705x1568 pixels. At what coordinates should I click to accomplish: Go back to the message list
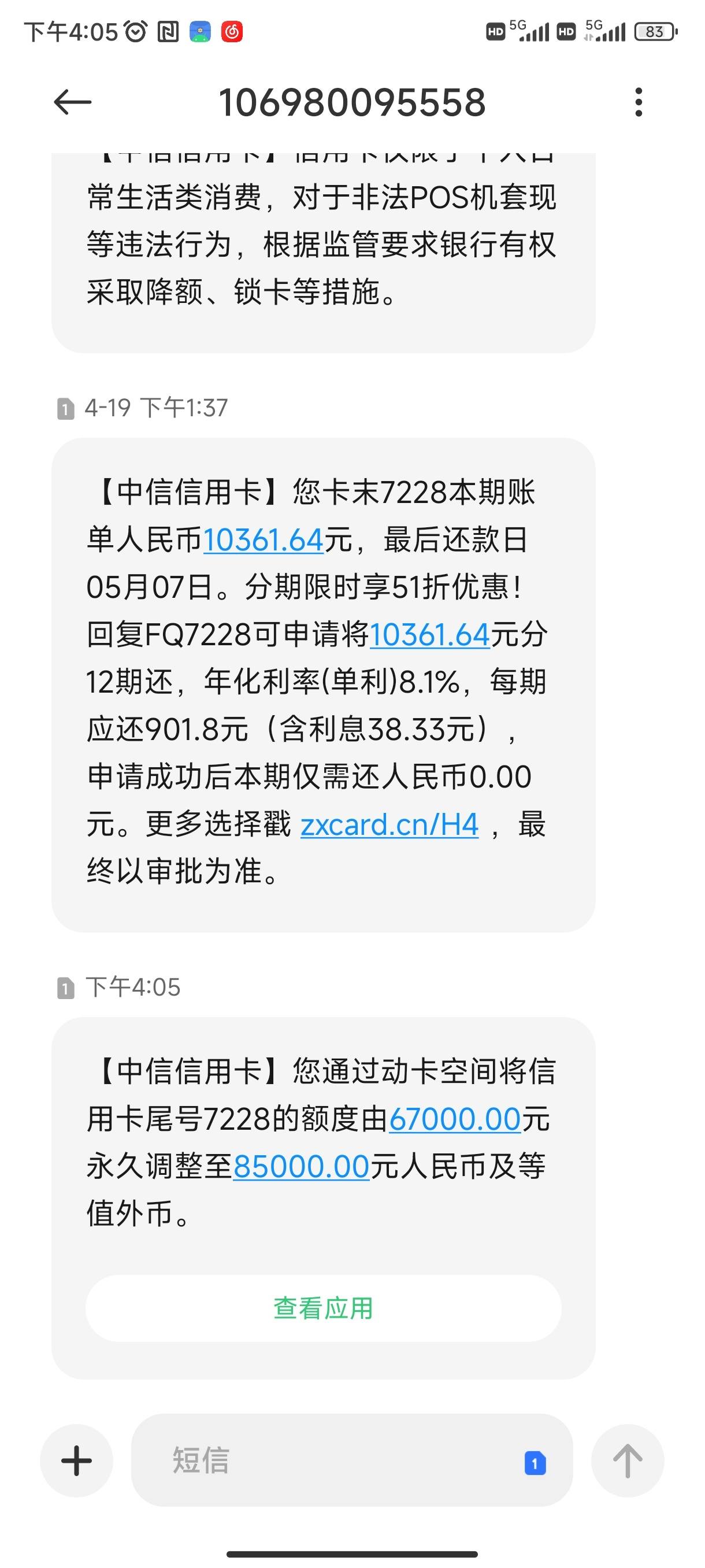(x=72, y=102)
